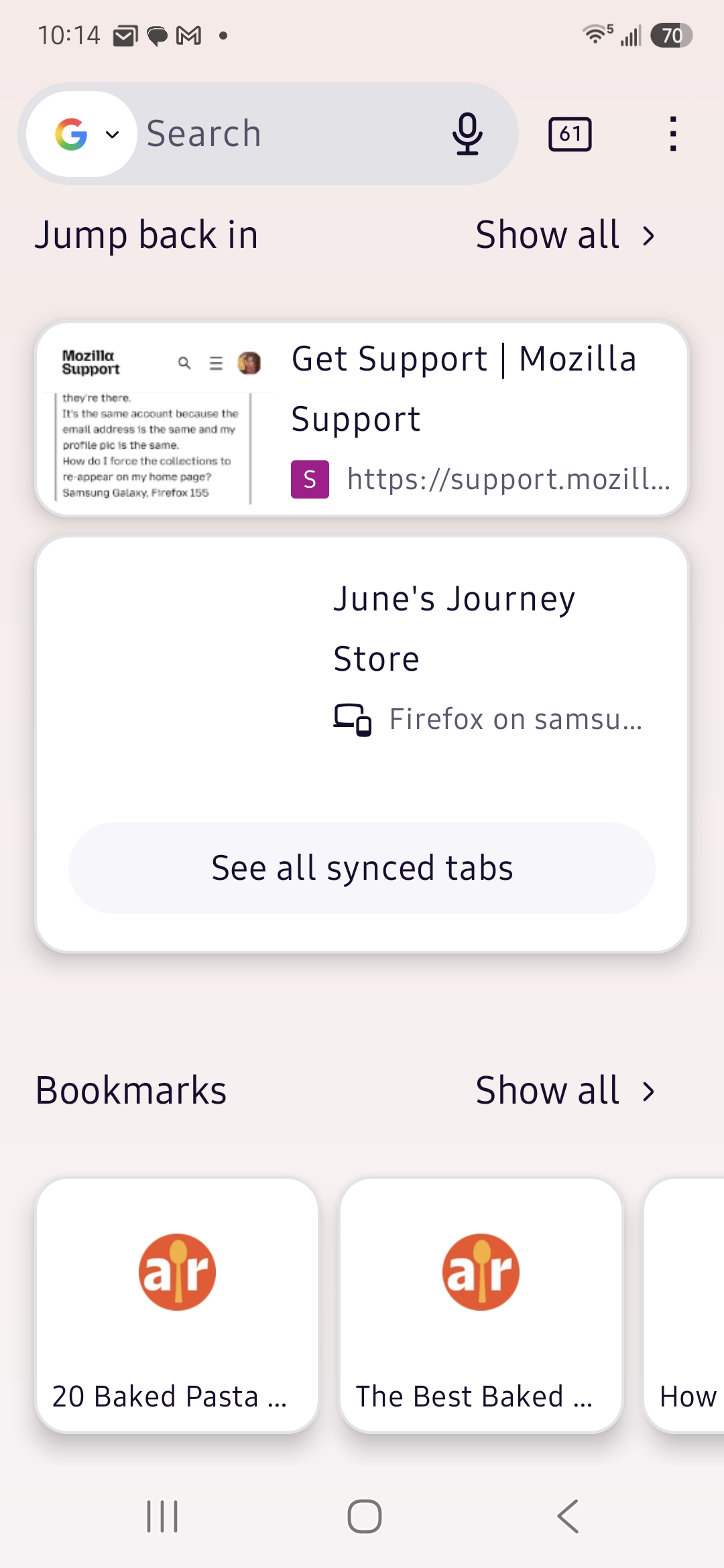This screenshot has height=1568, width=724.
Task: Open the 20 Baked Pasta bookmark
Action: (177, 1305)
